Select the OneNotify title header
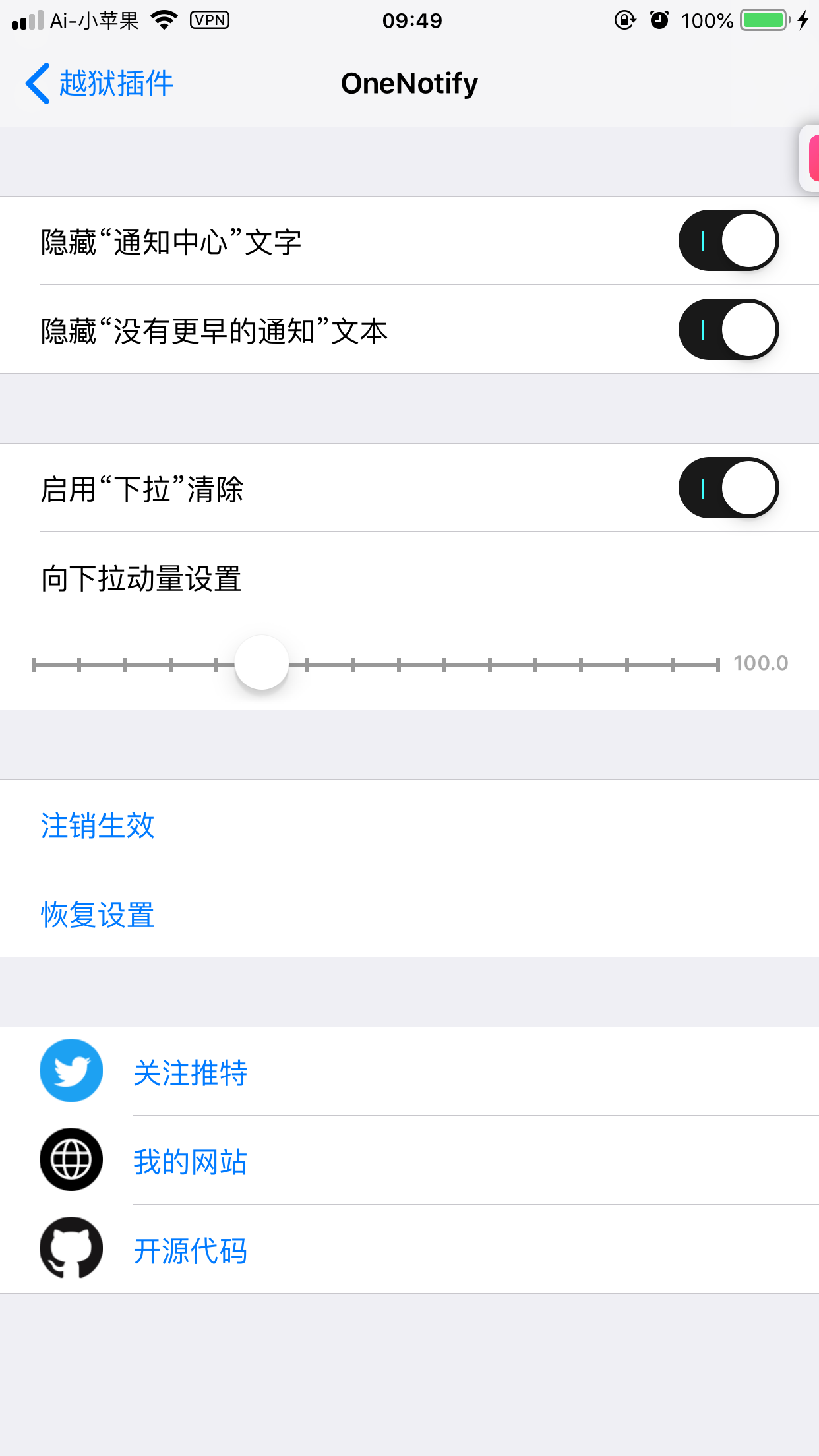 pos(409,82)
